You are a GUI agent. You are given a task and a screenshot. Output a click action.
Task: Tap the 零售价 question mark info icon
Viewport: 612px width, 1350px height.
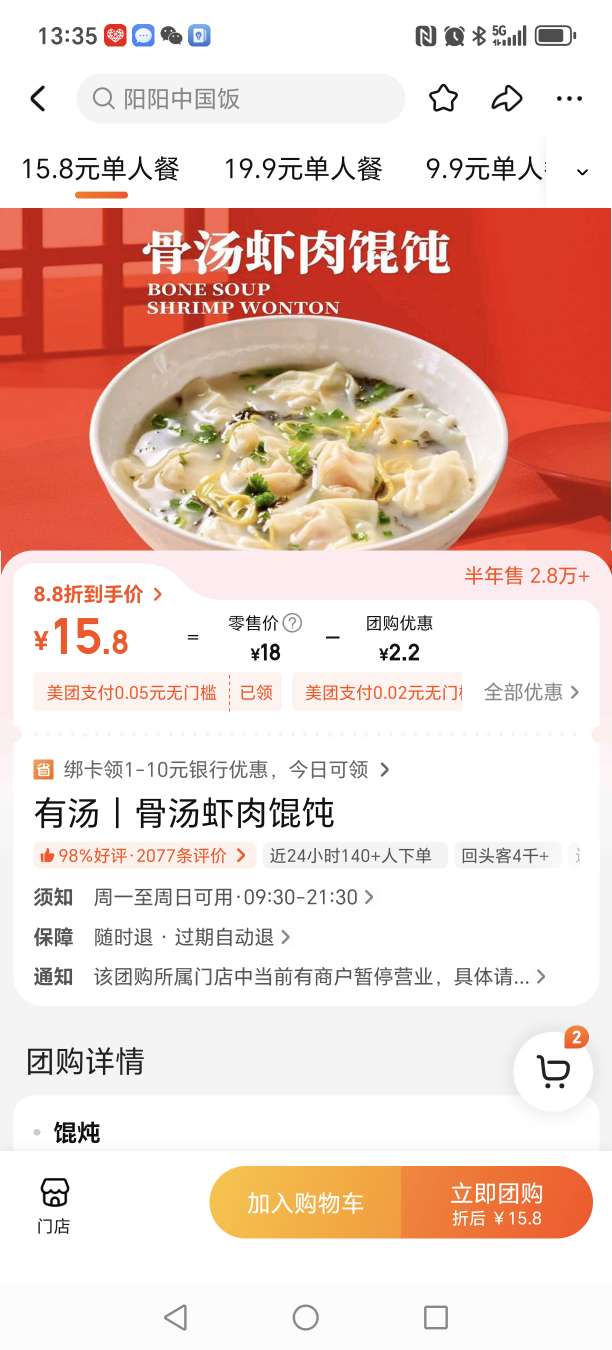(292, 623)
